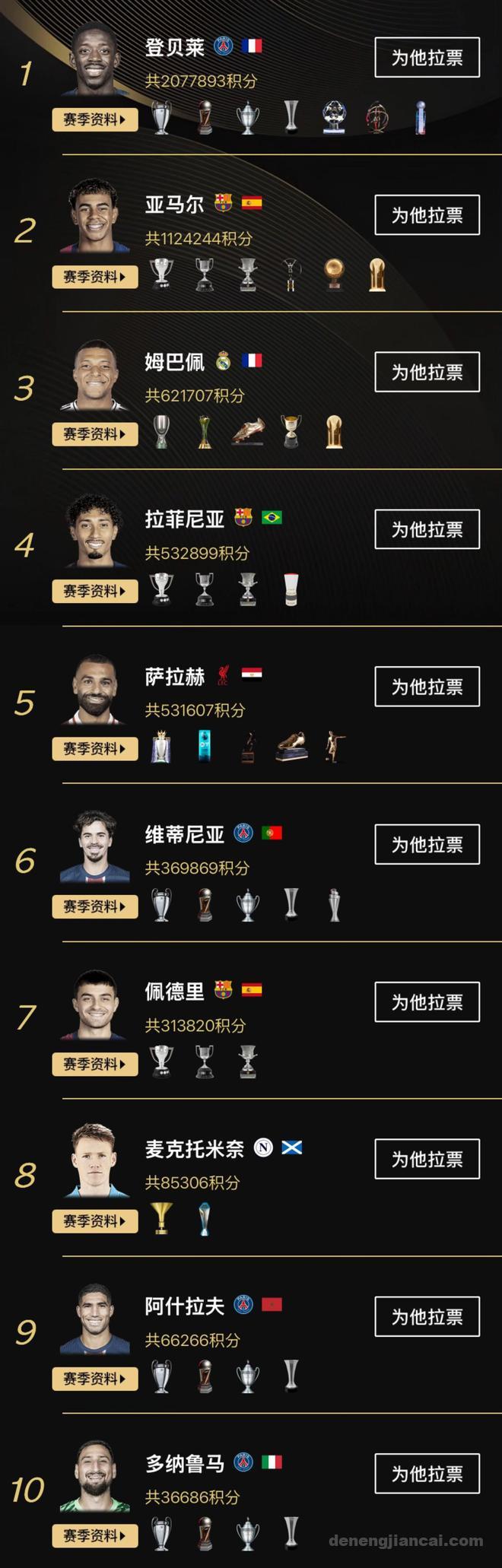Viewport: 502px width, 1568px height.
Task: Show 赛季资料 for 拉菲尼亚
Action: click(95, 591)
